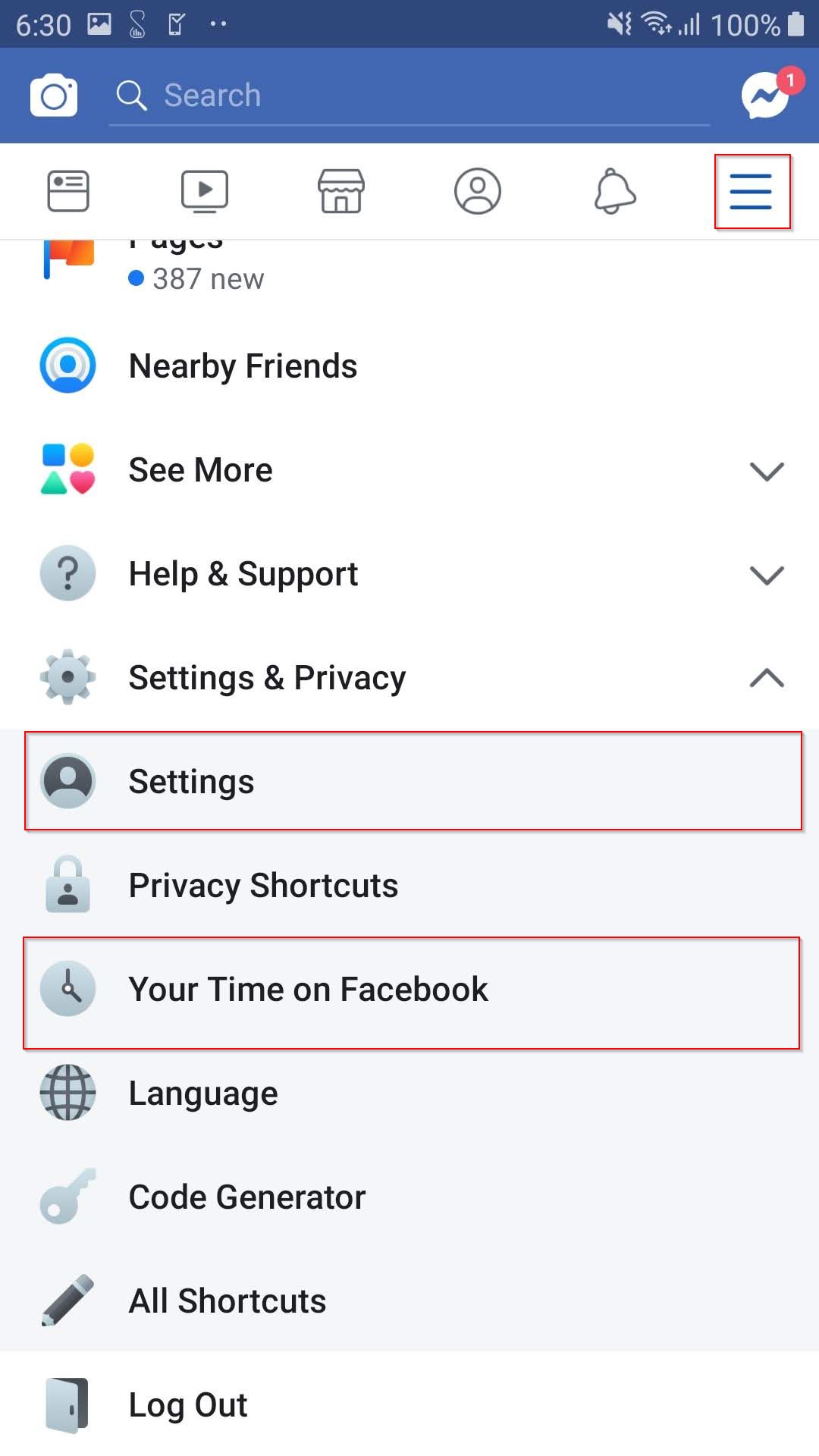Open Nearby Friends
The height and width of the screenshot is (1456, 819).
point(243,366)
